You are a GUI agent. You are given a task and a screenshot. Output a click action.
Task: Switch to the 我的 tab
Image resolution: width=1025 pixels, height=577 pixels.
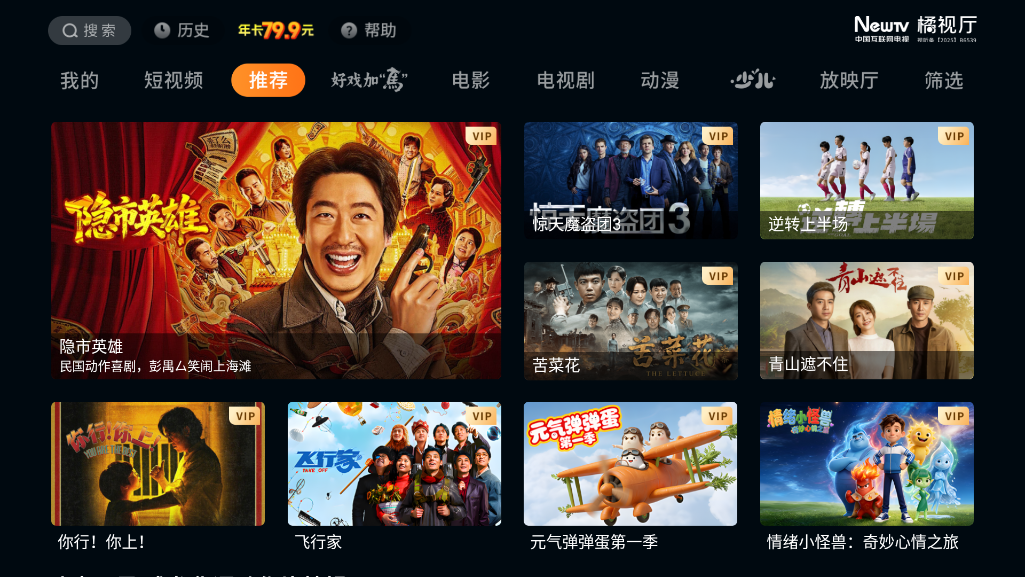(80, 81)
